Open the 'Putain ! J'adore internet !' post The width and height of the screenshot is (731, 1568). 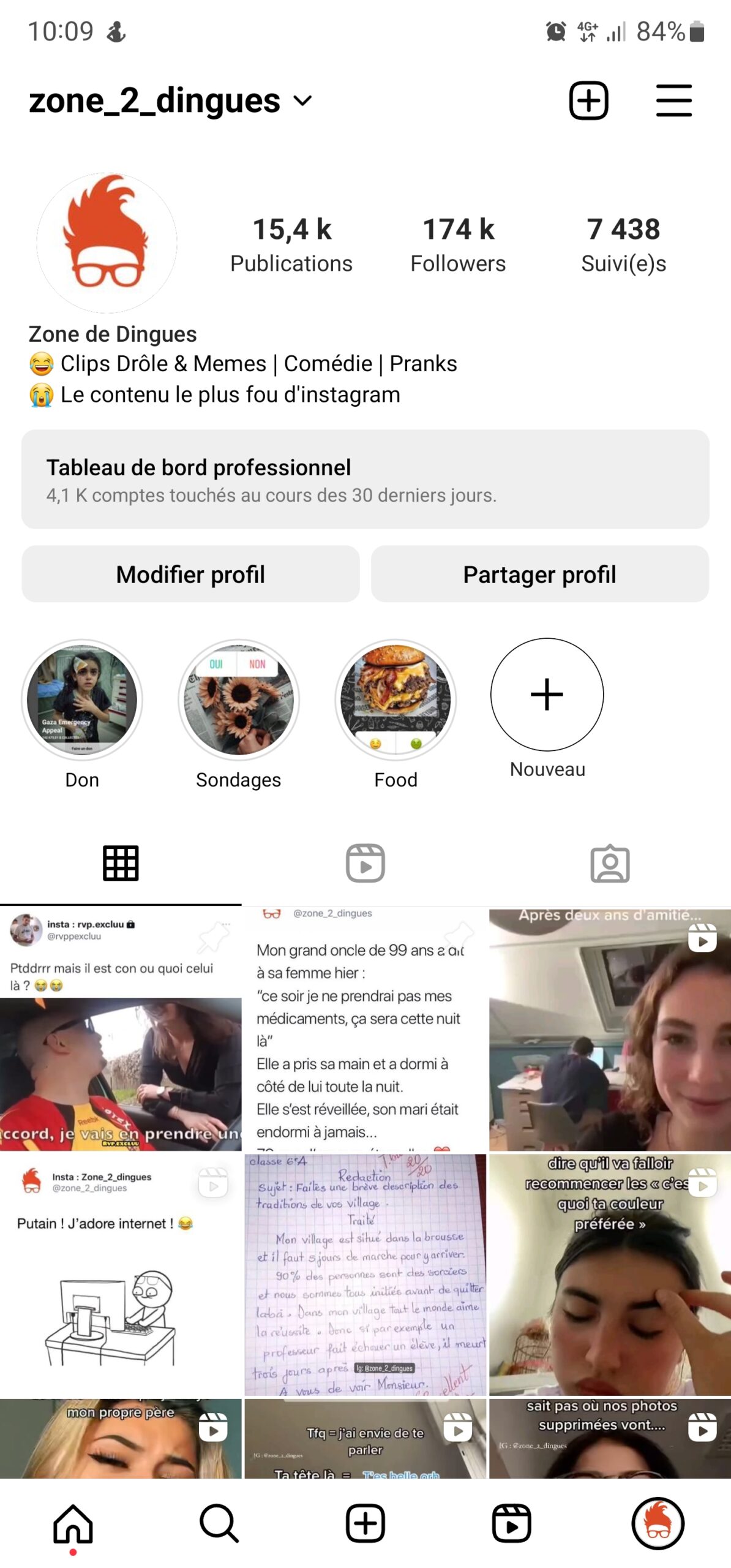pos(121,1274)
